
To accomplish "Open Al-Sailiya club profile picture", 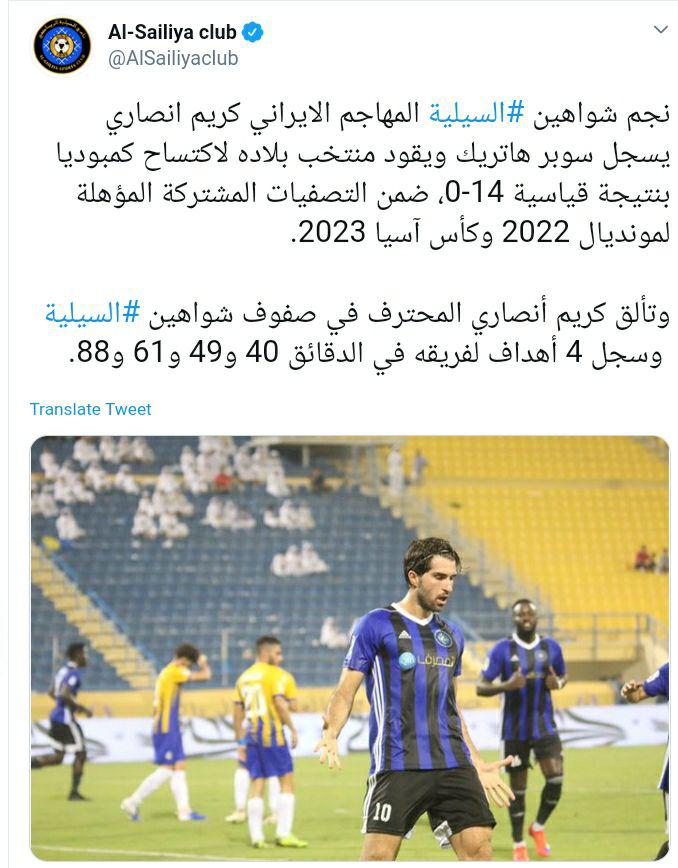I will click(62, 45).
